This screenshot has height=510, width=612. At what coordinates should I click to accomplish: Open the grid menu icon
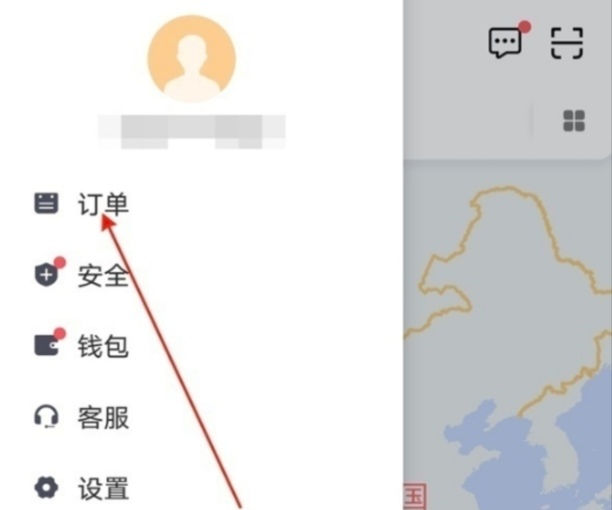(x=574, y=122)
